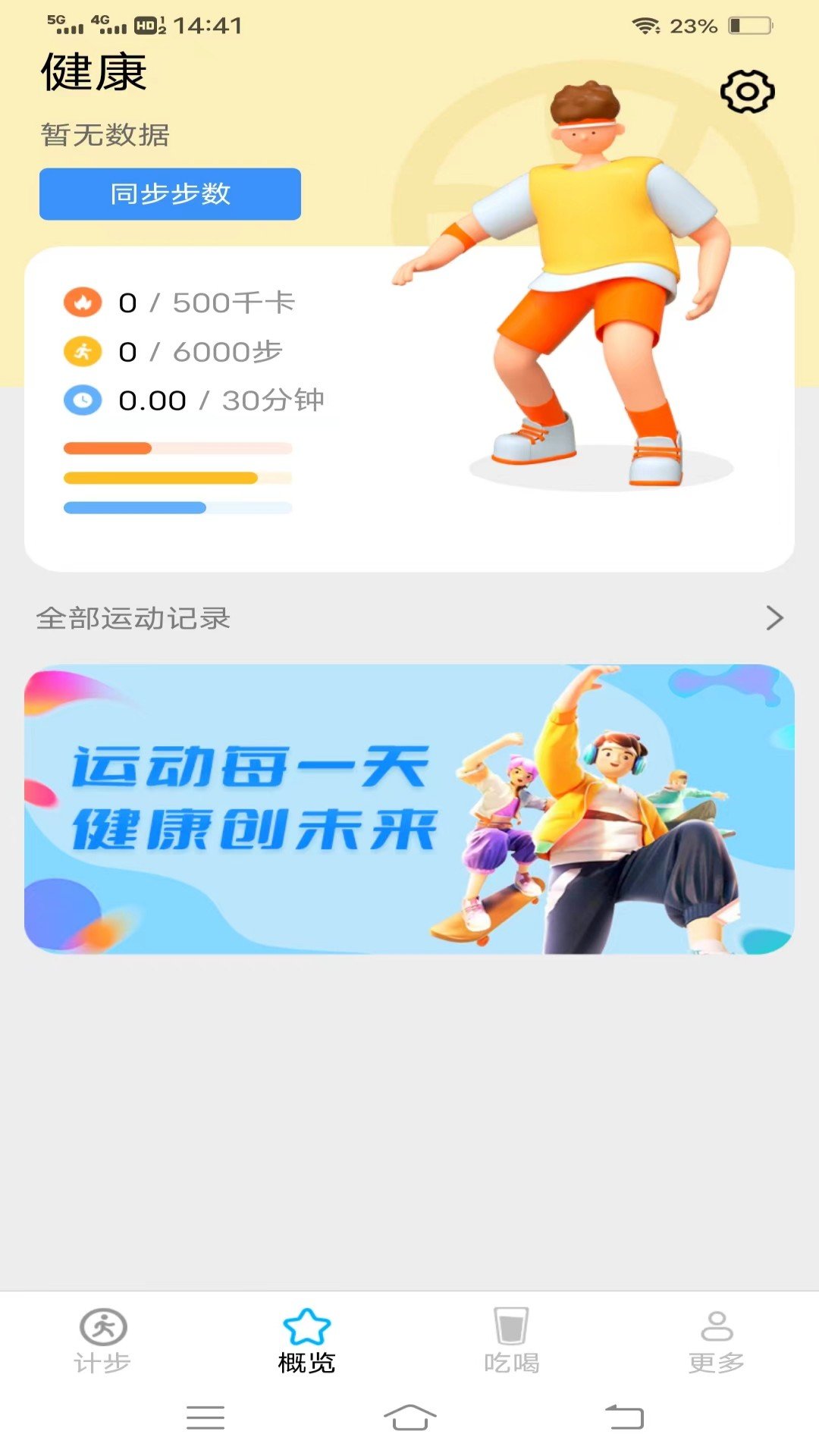Viewport: 819px width, 1456px height.
Task: Click the blue clock duration icon
Action: click(83, 400)
